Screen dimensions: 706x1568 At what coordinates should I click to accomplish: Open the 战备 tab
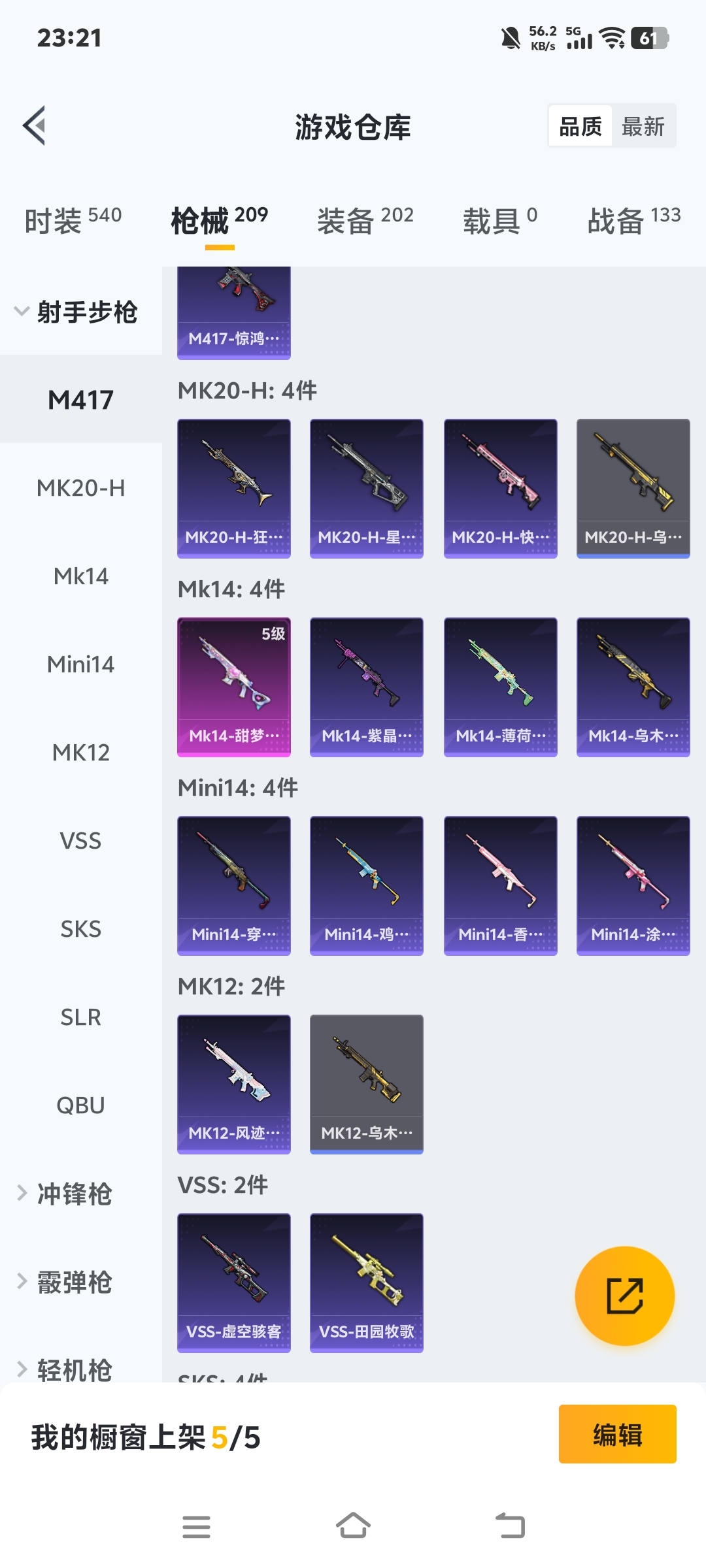633,221
